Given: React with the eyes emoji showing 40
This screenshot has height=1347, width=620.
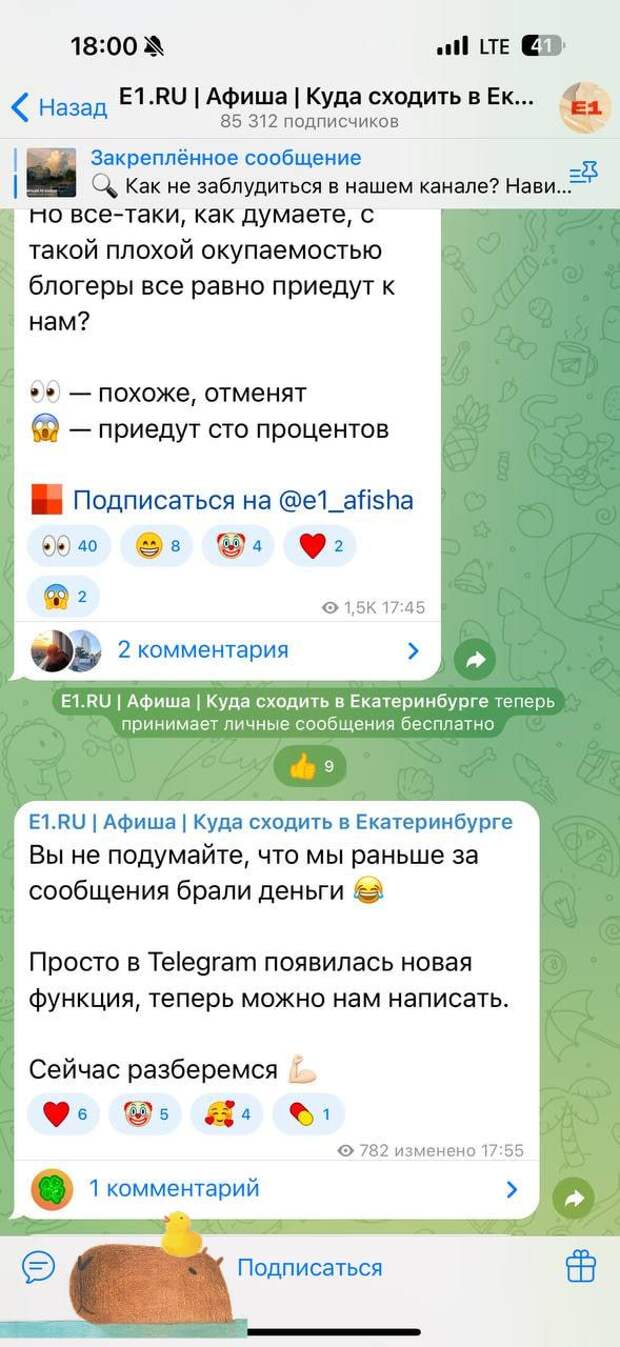Looking at the screenshot, I should pyautogui.click(x=69, y=546).
